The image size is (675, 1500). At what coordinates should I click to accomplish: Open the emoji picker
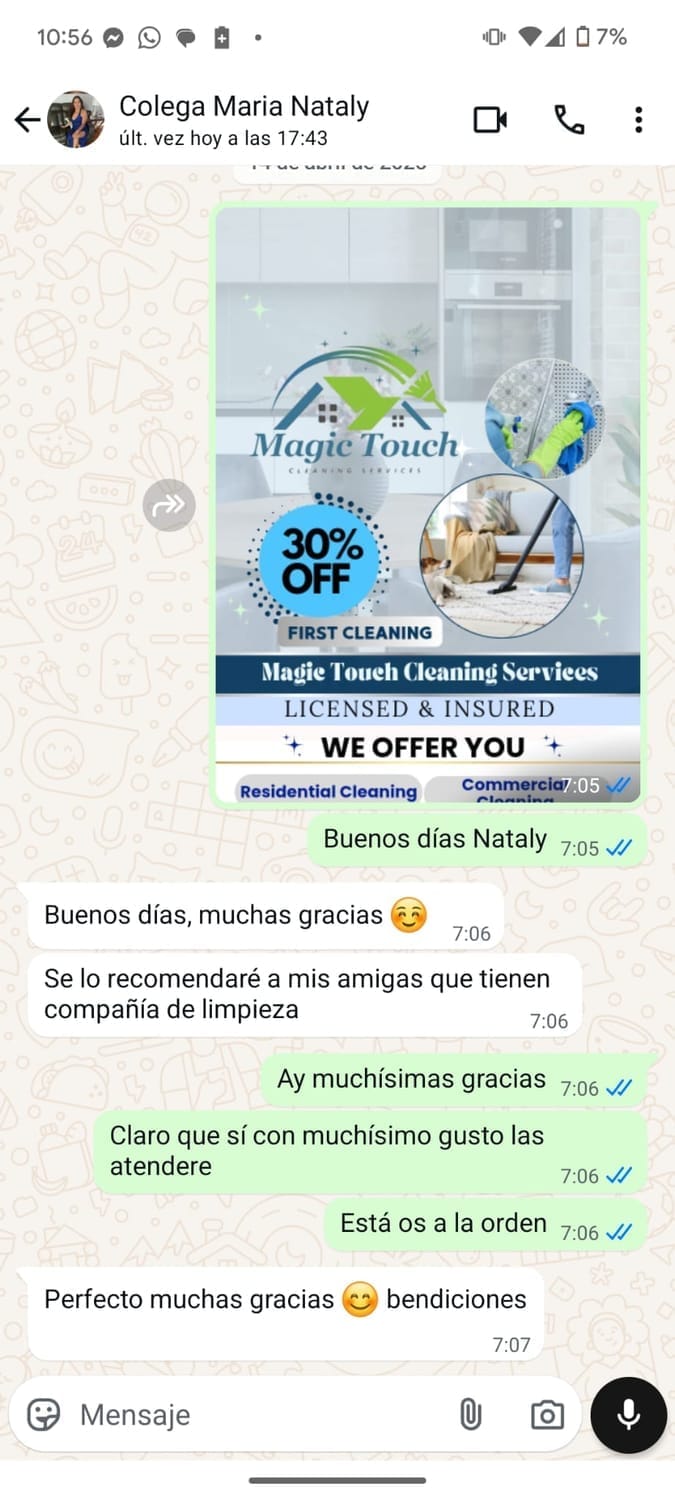coord(43,1414)
